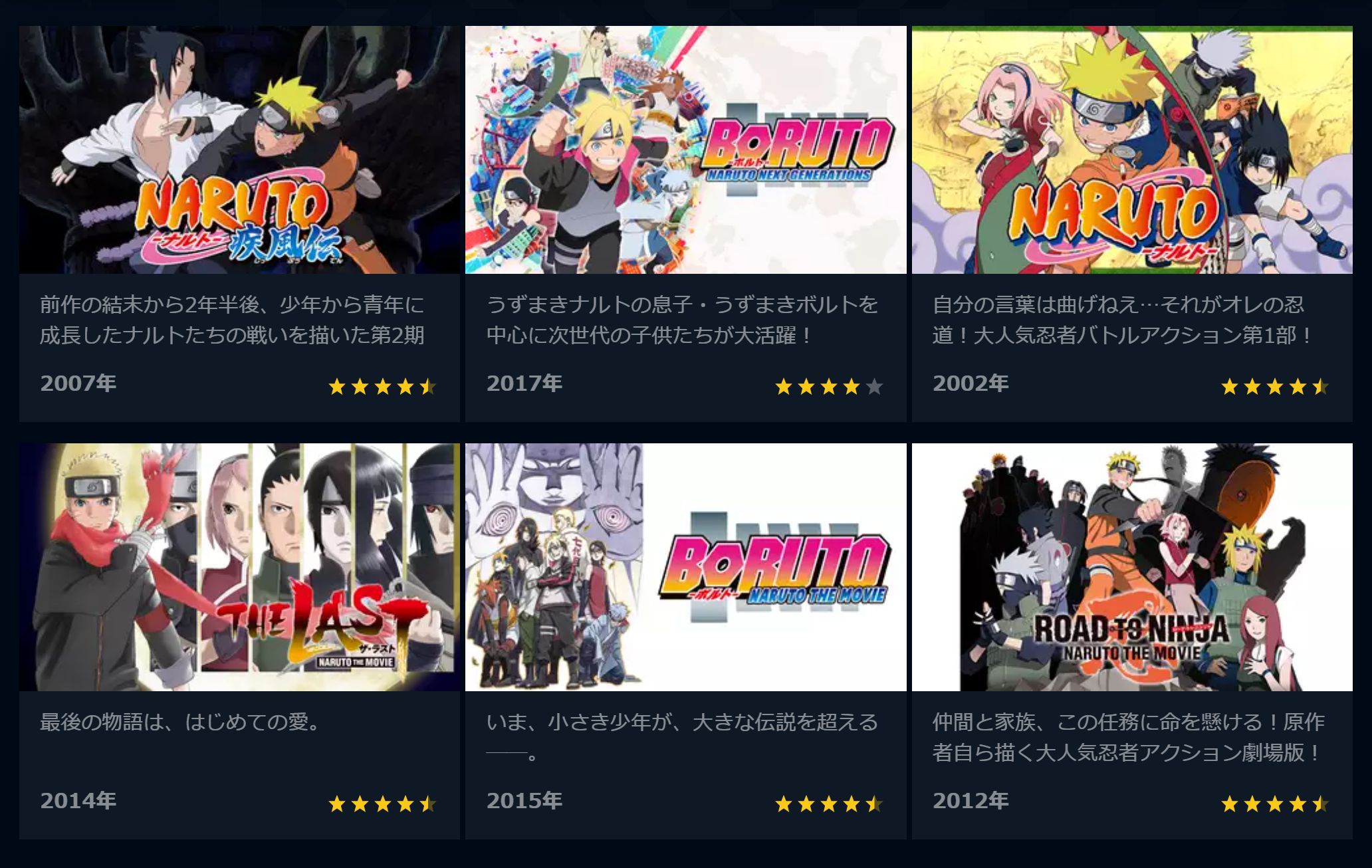This screenshot has height=868, width=1372.
Task: Open the Naruto Shippuden 2007 series card
Action: coord(239,150)
